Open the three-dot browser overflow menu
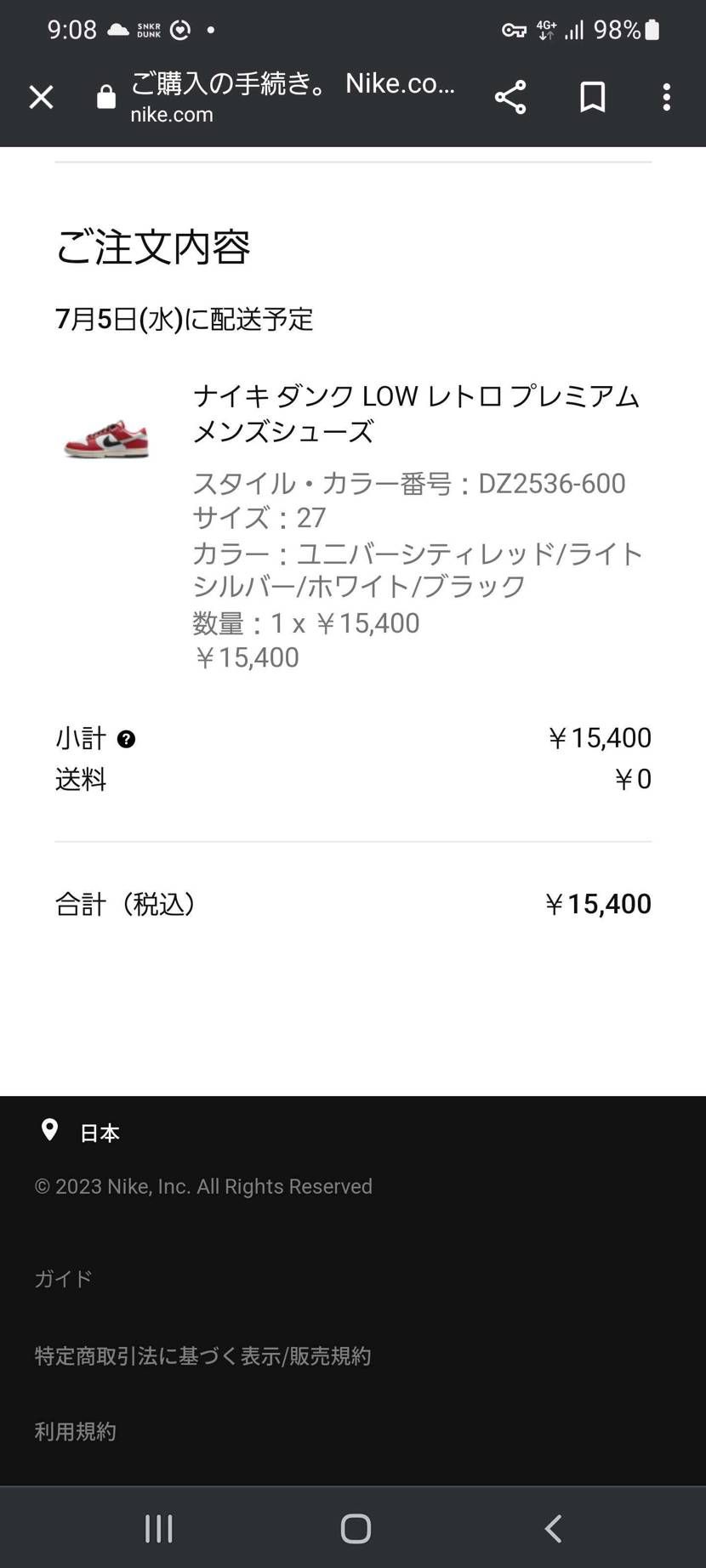Image resolution: width=706 pixels, height=1568 pixels. tap(665, 97)
